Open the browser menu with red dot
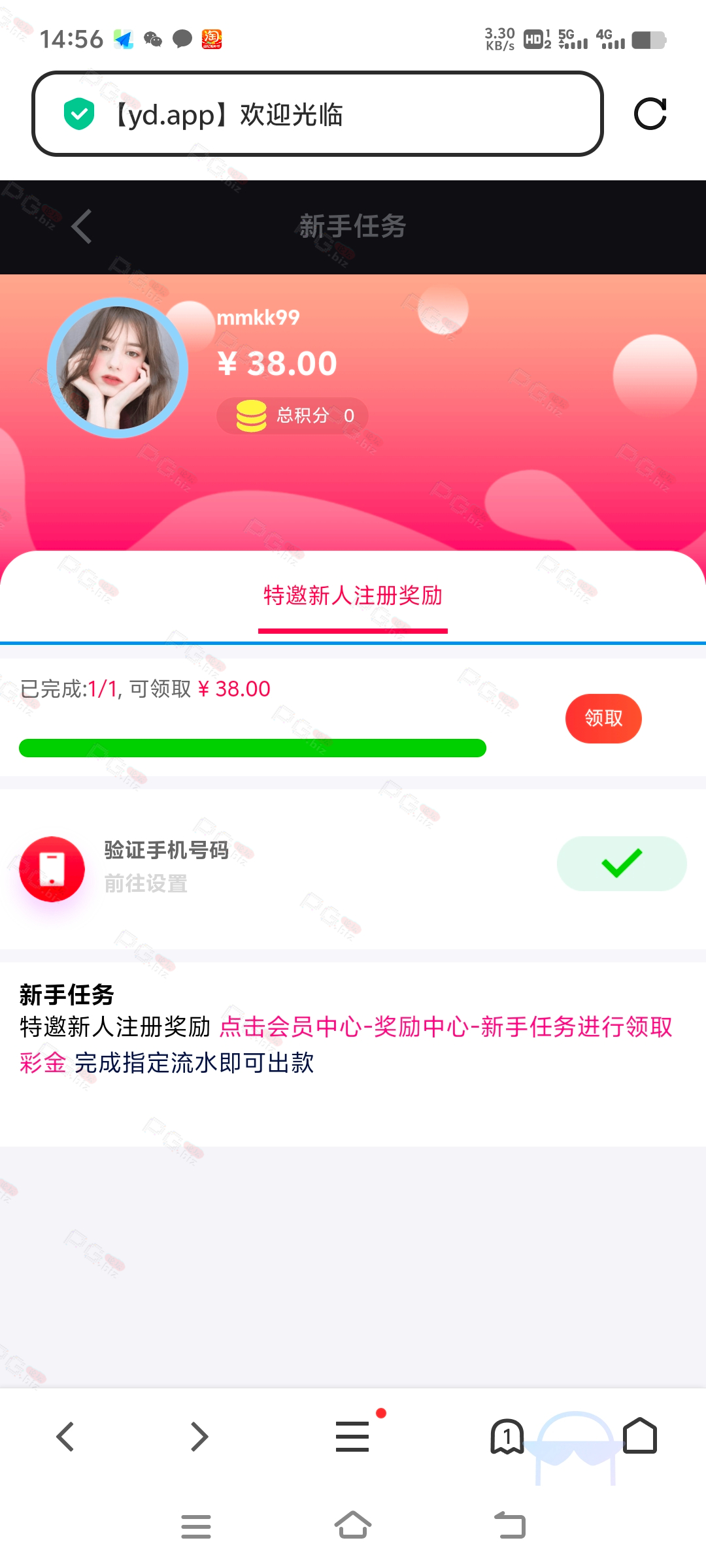The image size is (706, 1568). [354, 1435]
